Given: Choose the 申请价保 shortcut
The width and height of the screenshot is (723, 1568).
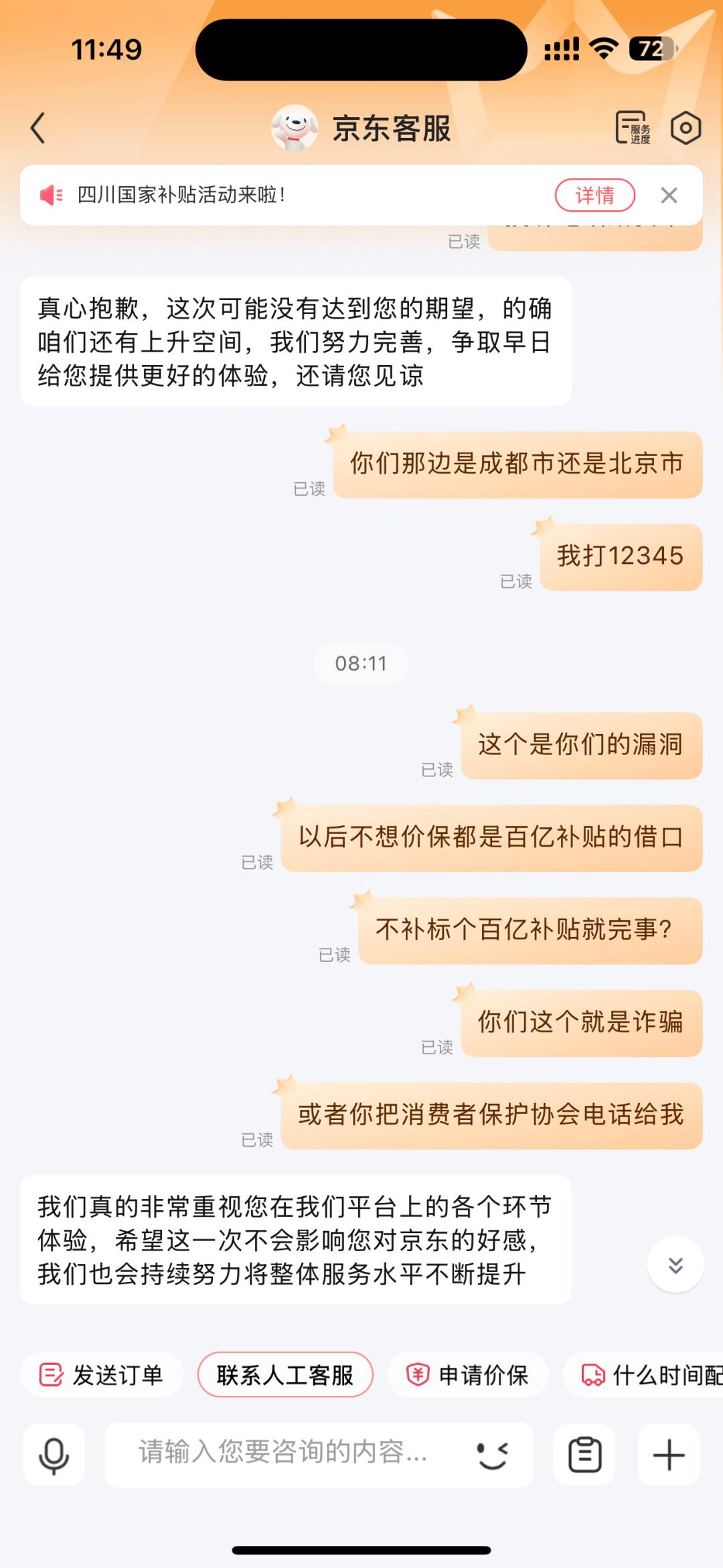Looking at the screenshot, I should [x=468, y=1375].
